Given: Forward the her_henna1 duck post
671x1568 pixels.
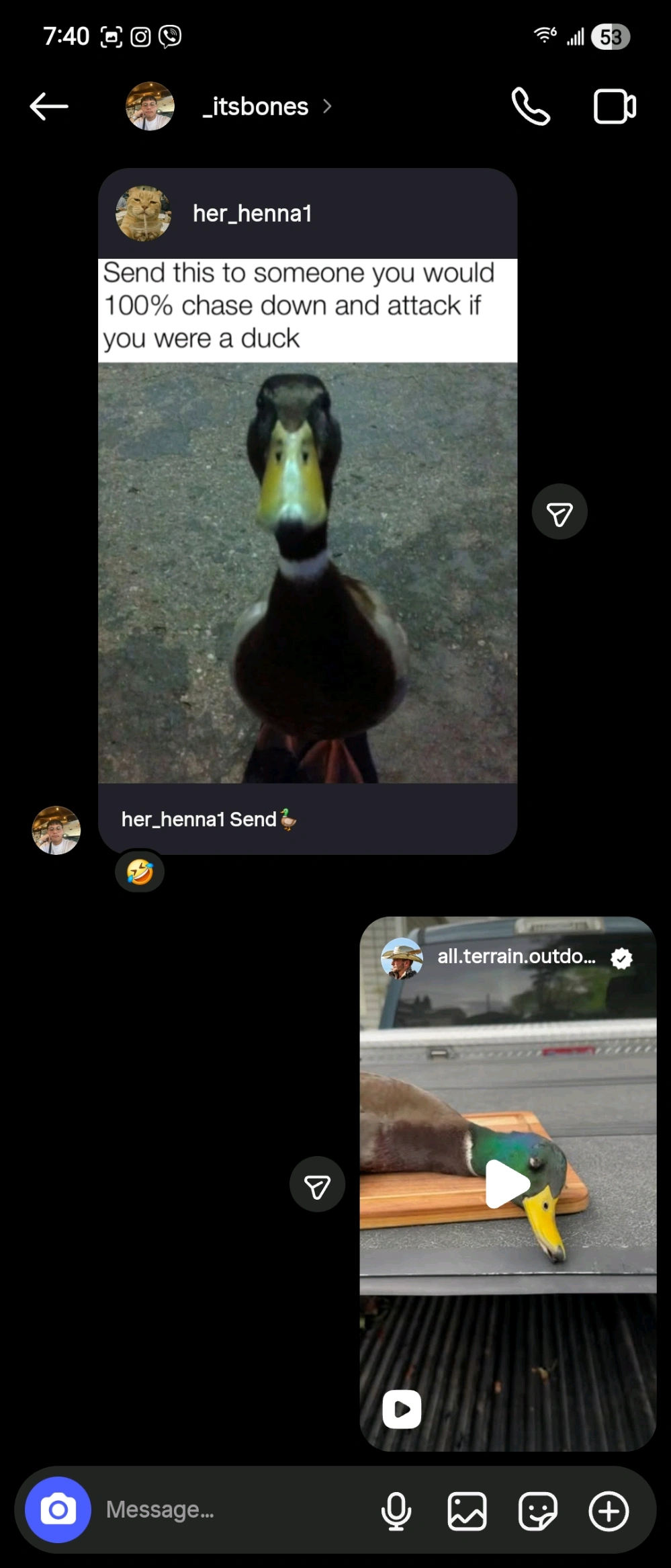Looking at the screenshot, I should click(560, 512).
